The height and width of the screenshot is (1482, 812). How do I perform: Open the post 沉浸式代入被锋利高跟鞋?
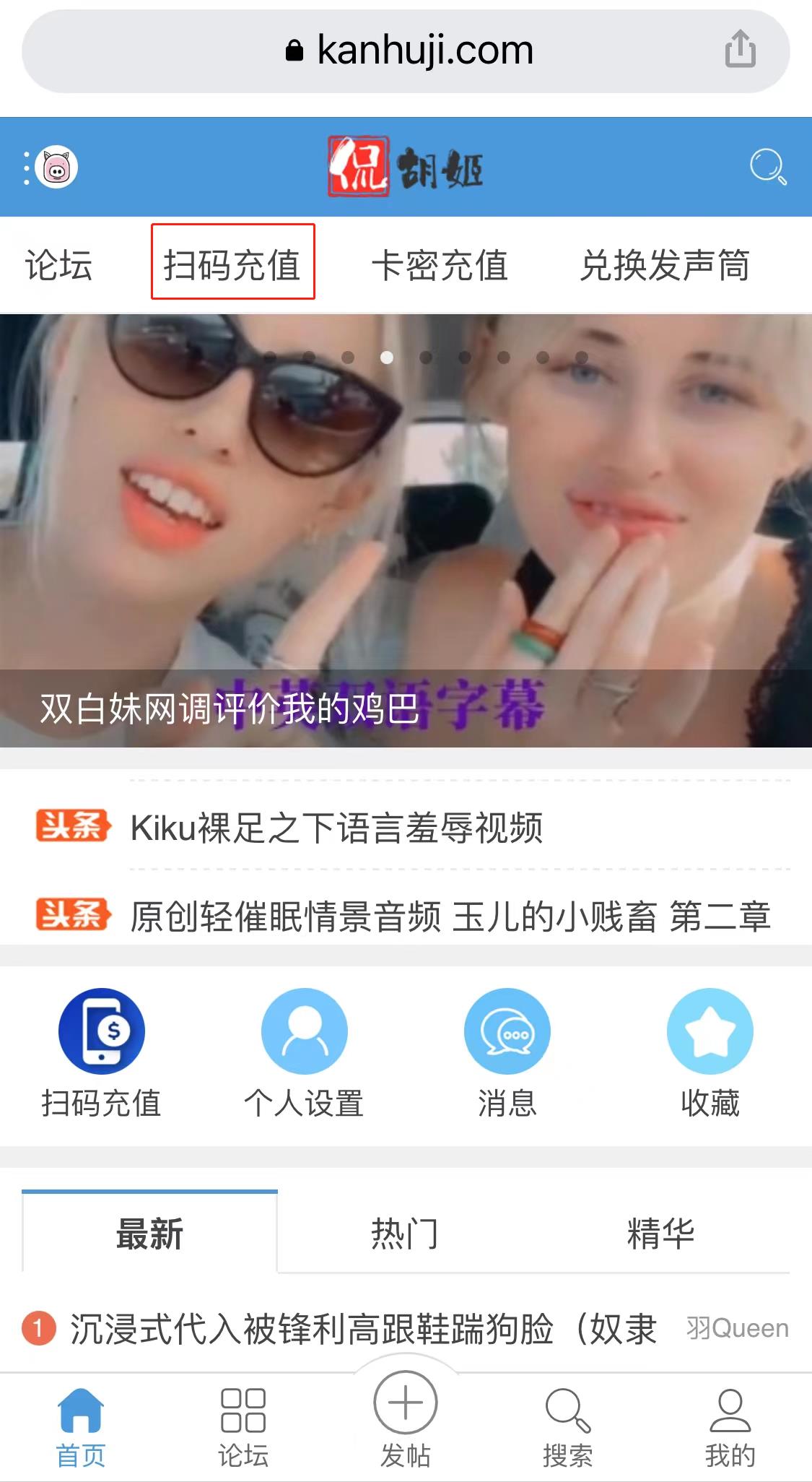[362, 1329]
